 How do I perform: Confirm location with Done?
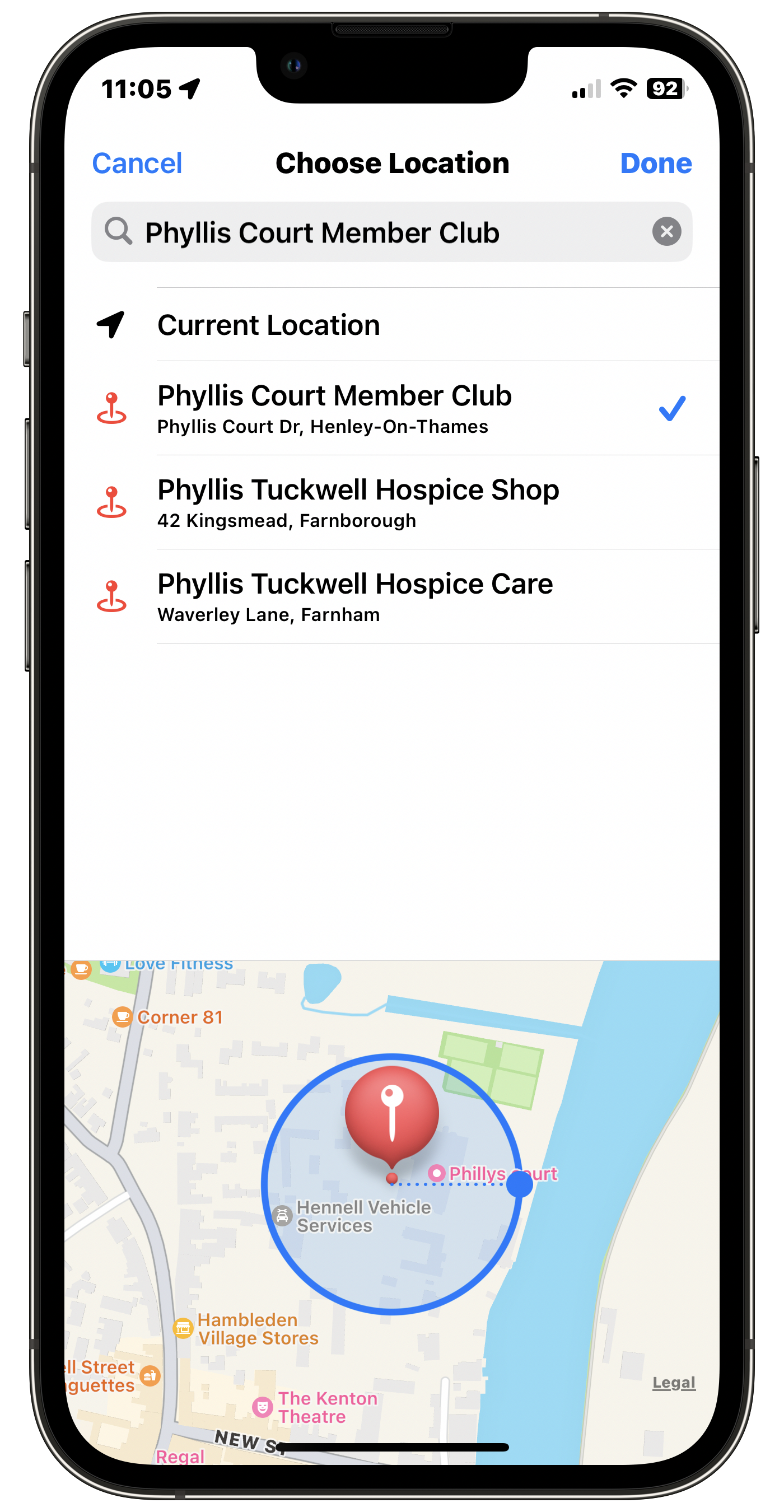[x=656, y=163]
